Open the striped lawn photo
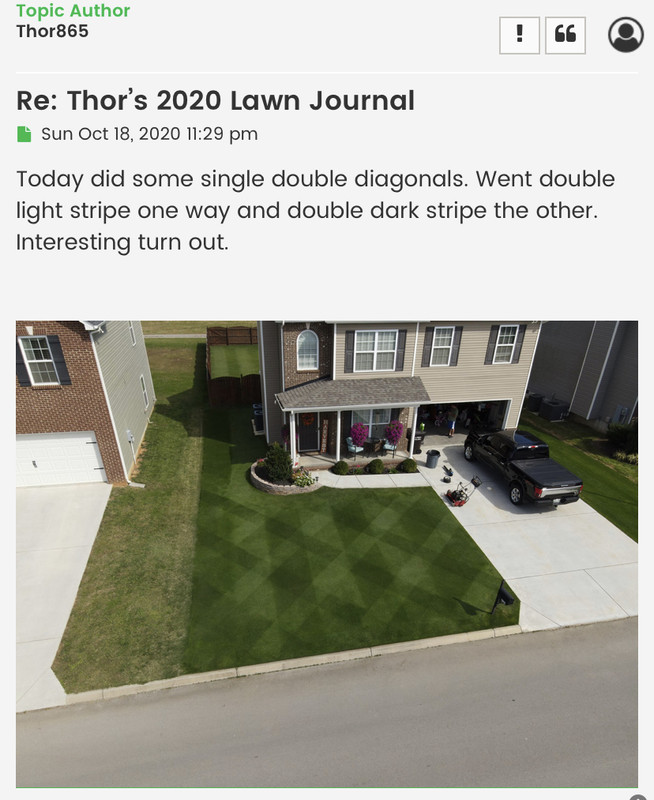The image size is (654, 800). click(326, 553)
